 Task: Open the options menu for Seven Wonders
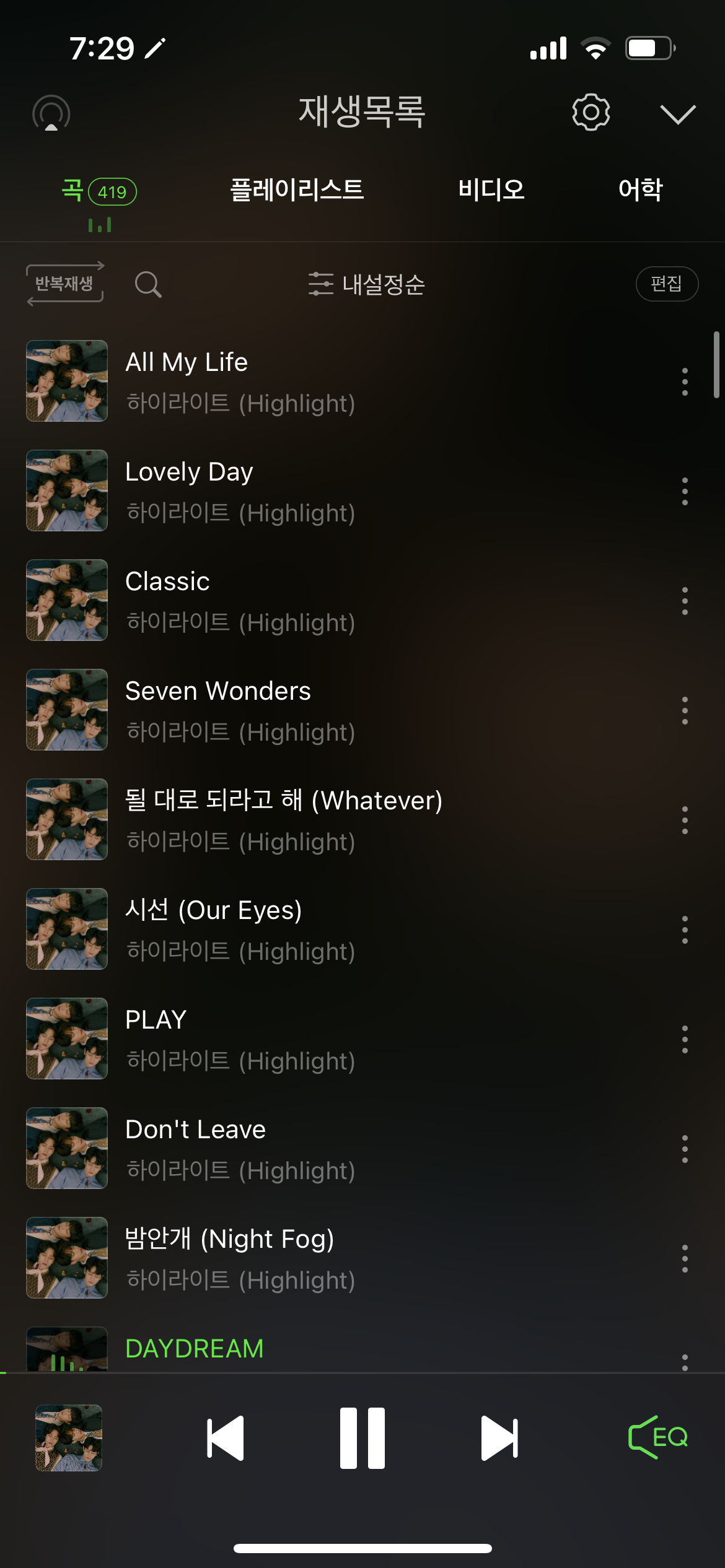pyautogui.click(x=684, y=711)
